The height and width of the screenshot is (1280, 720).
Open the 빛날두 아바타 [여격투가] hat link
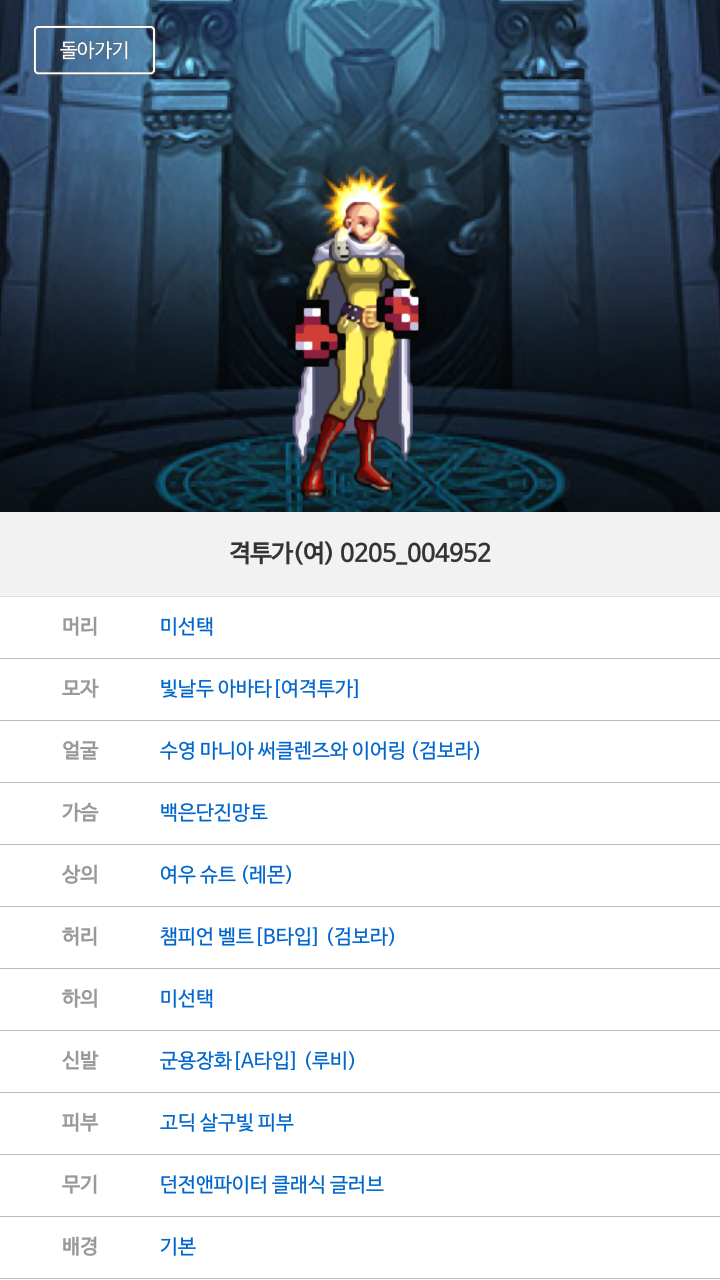[x=259, y=689]
